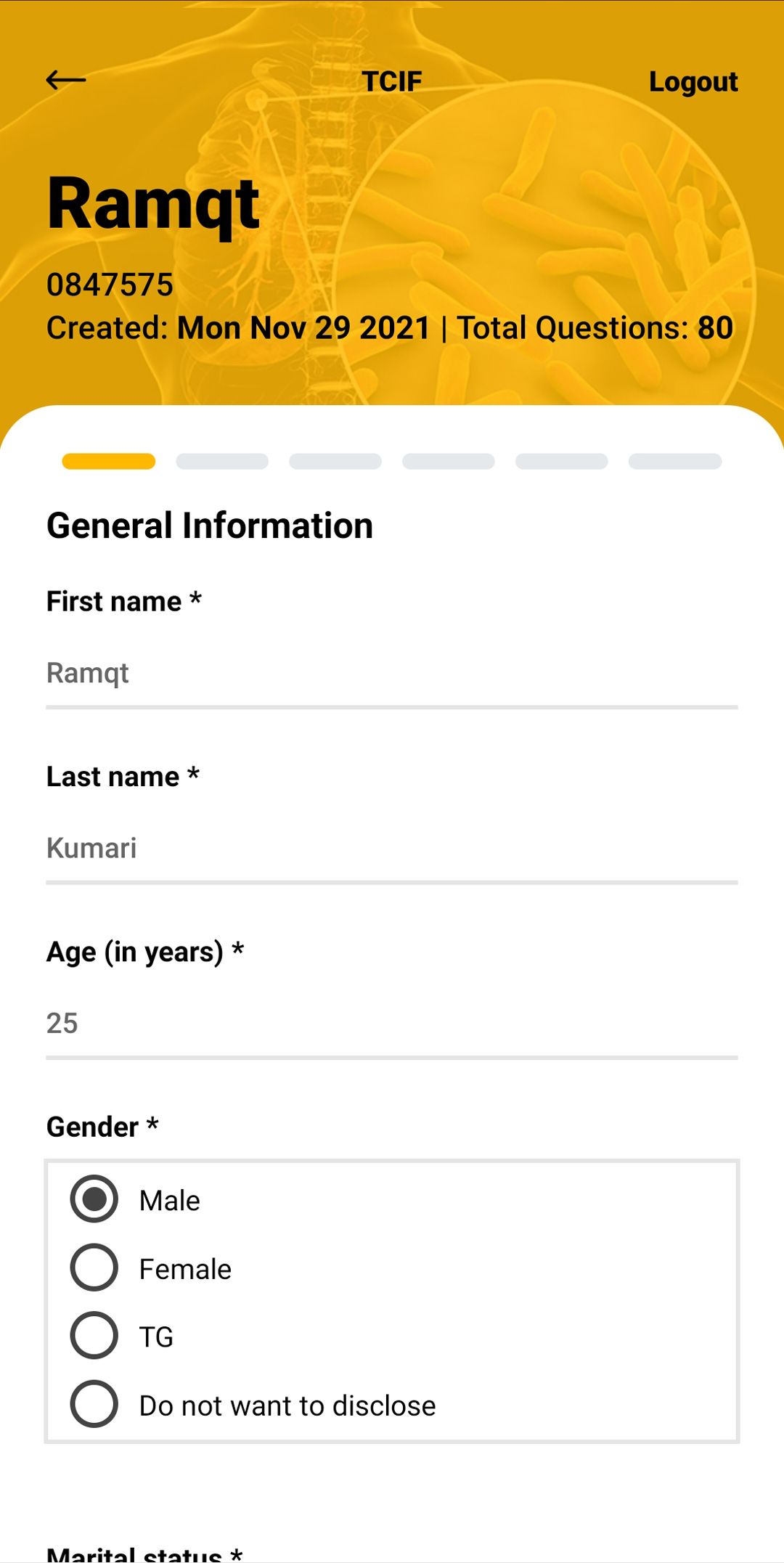Edit the Last name field
784x1563 pixels.
[391, 849]
